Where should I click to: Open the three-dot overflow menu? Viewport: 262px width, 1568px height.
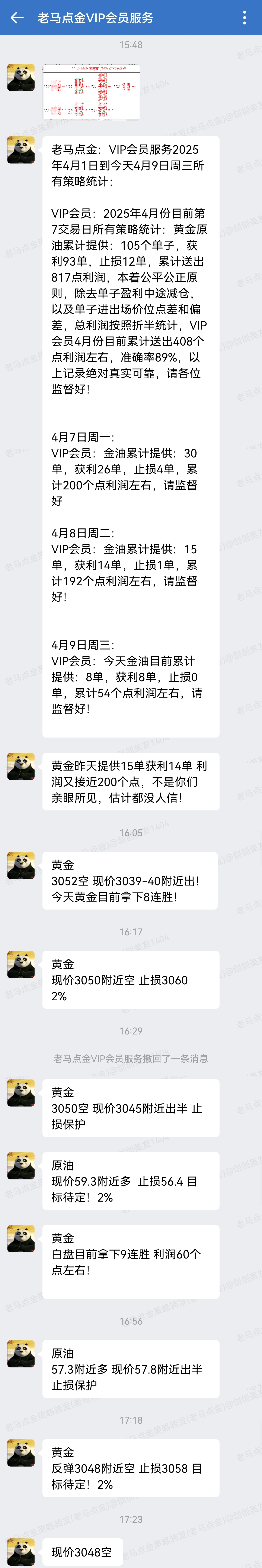(244, 18)
